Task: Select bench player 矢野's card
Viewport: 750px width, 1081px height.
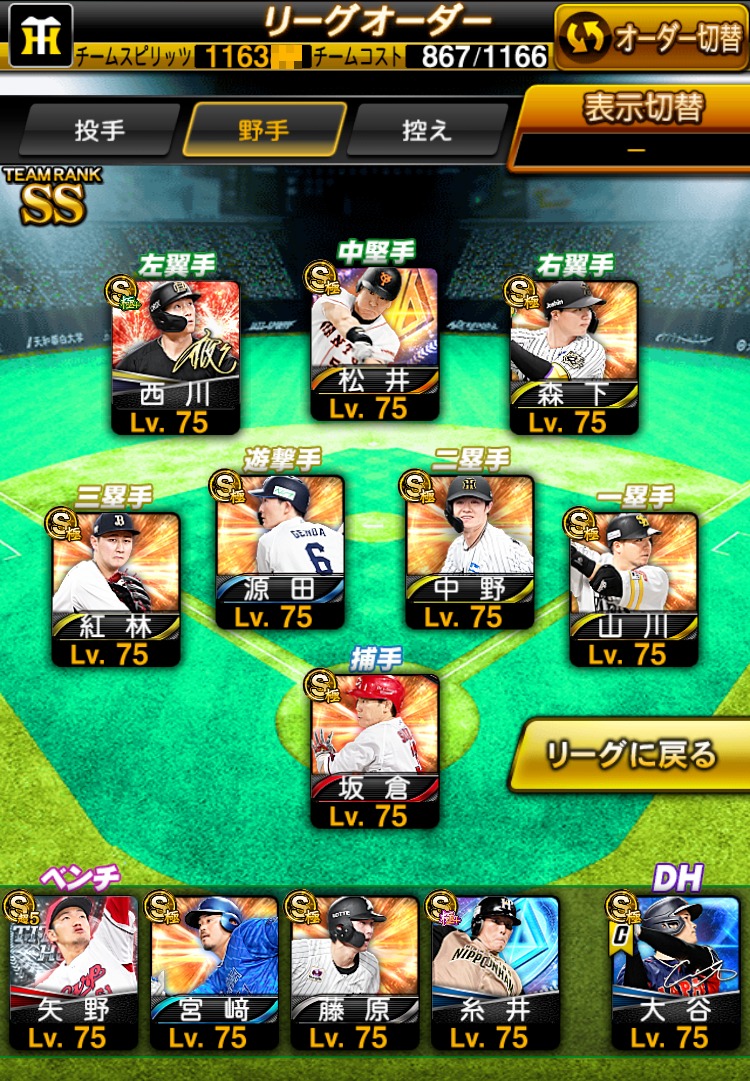Action: pyautogui.click(x=73, y=970)
